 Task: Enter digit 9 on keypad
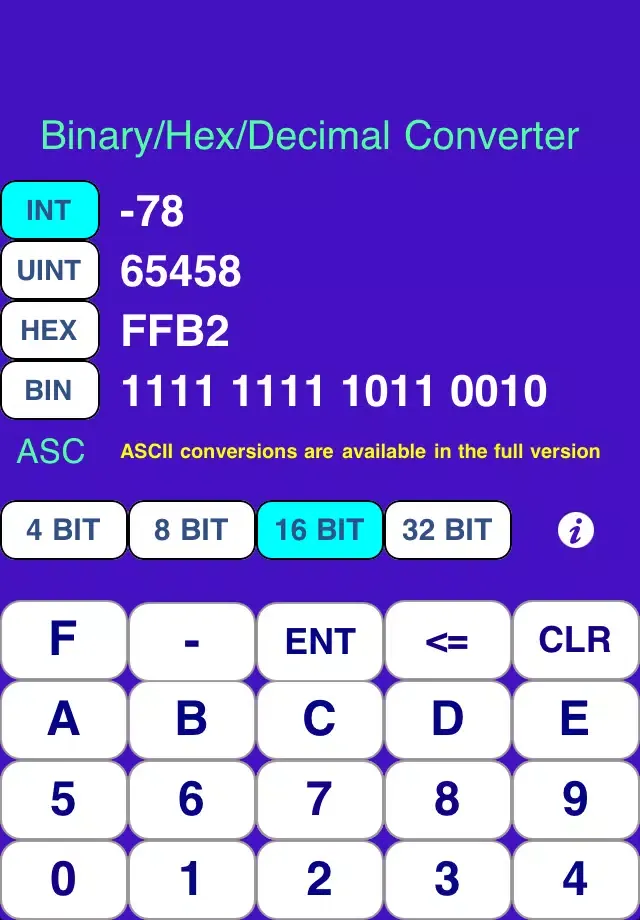coord(575,799)
